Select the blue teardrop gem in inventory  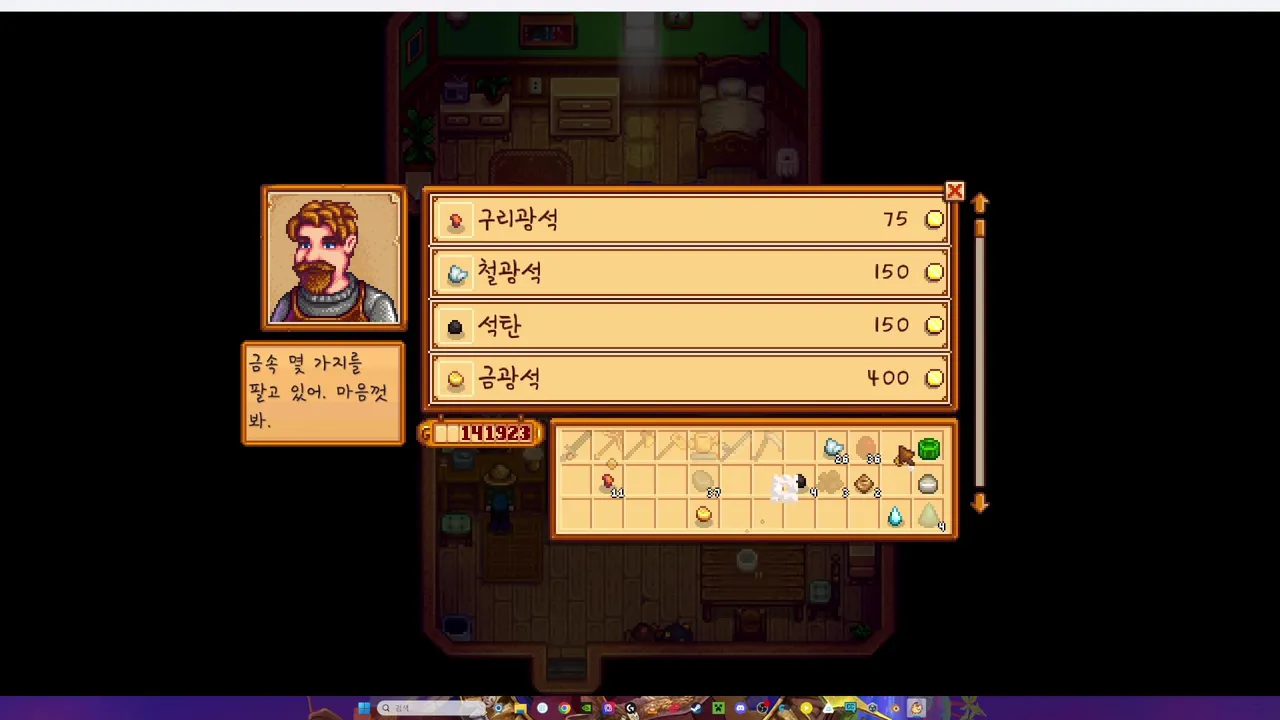pyautogui.click(x=895, y=516)
